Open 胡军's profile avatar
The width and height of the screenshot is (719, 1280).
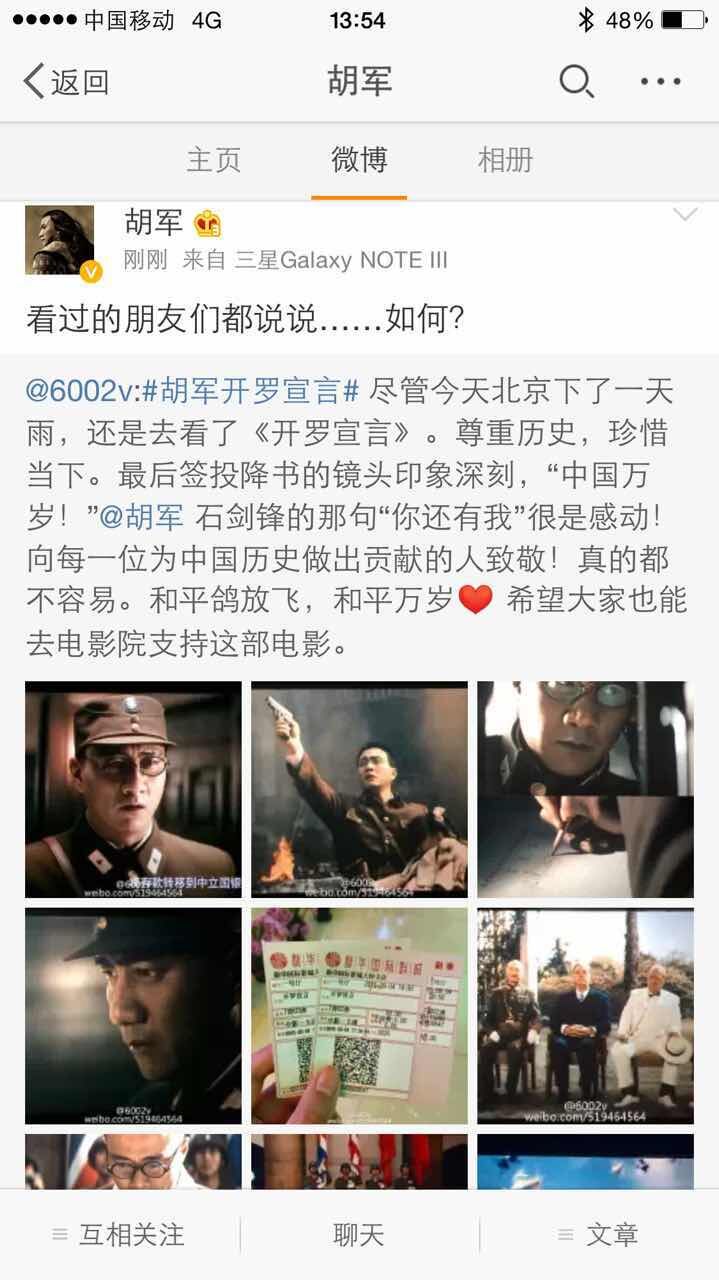click(x=59, y=240)
